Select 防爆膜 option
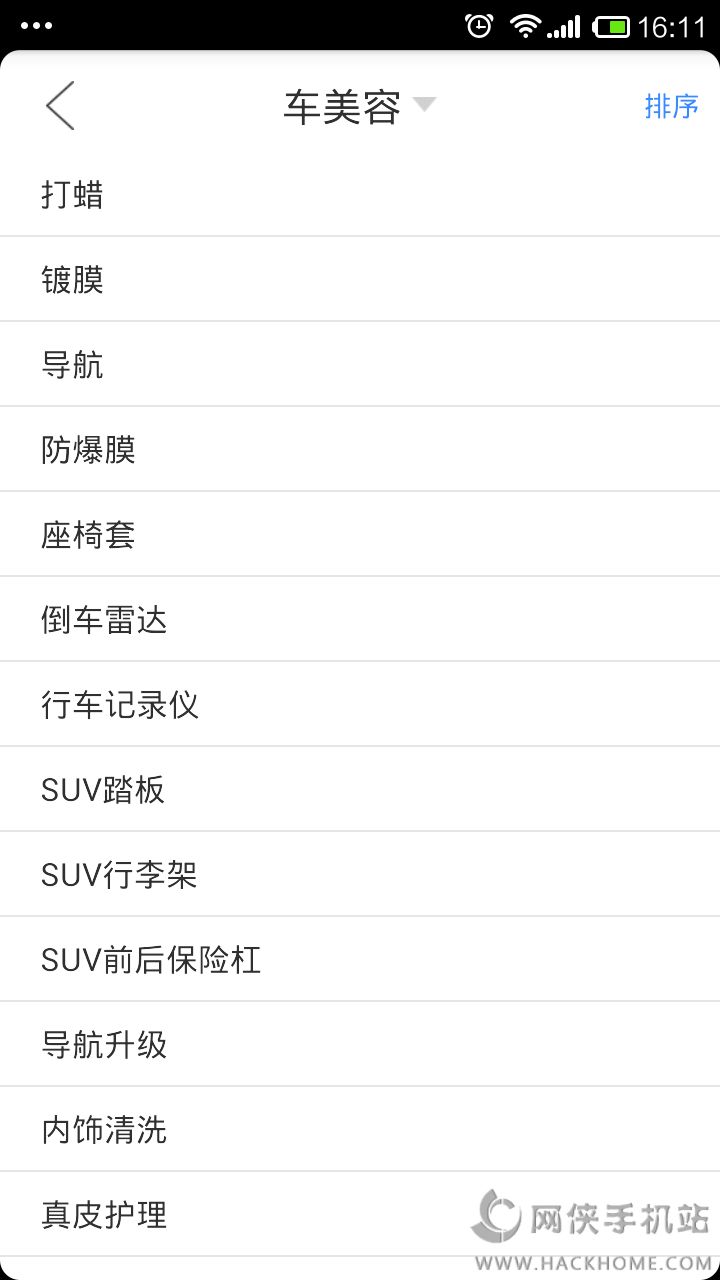This screenshot has height=1280, width=720. coord(88,450)
